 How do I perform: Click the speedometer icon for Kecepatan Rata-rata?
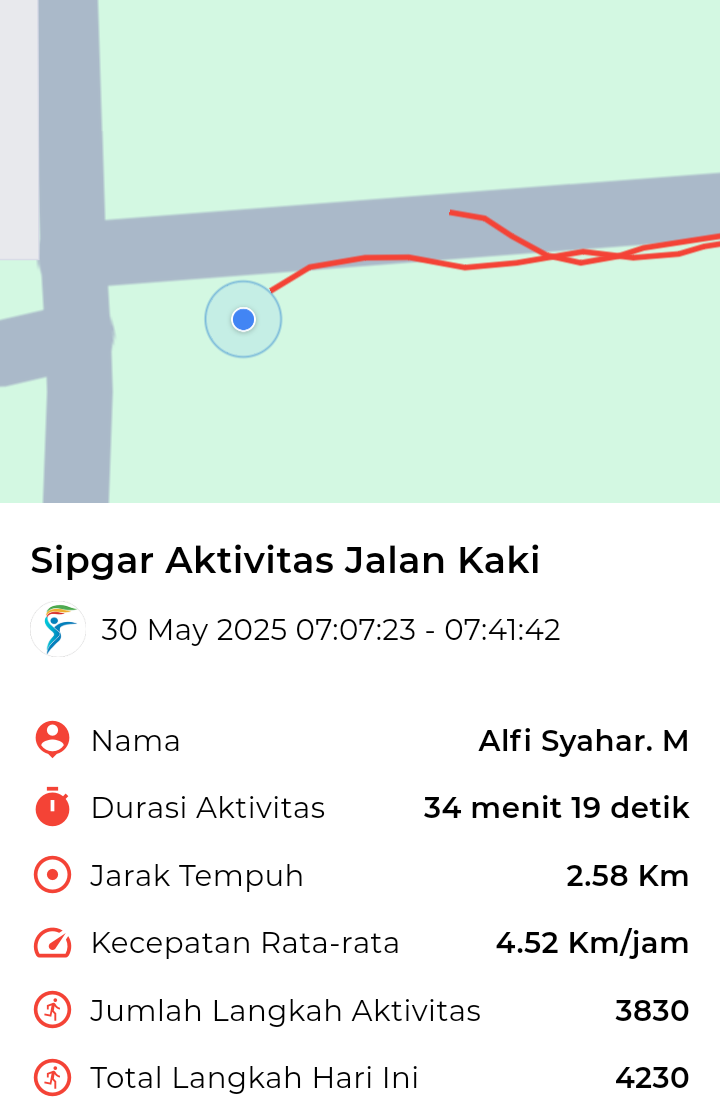click(x=53, y=942)
